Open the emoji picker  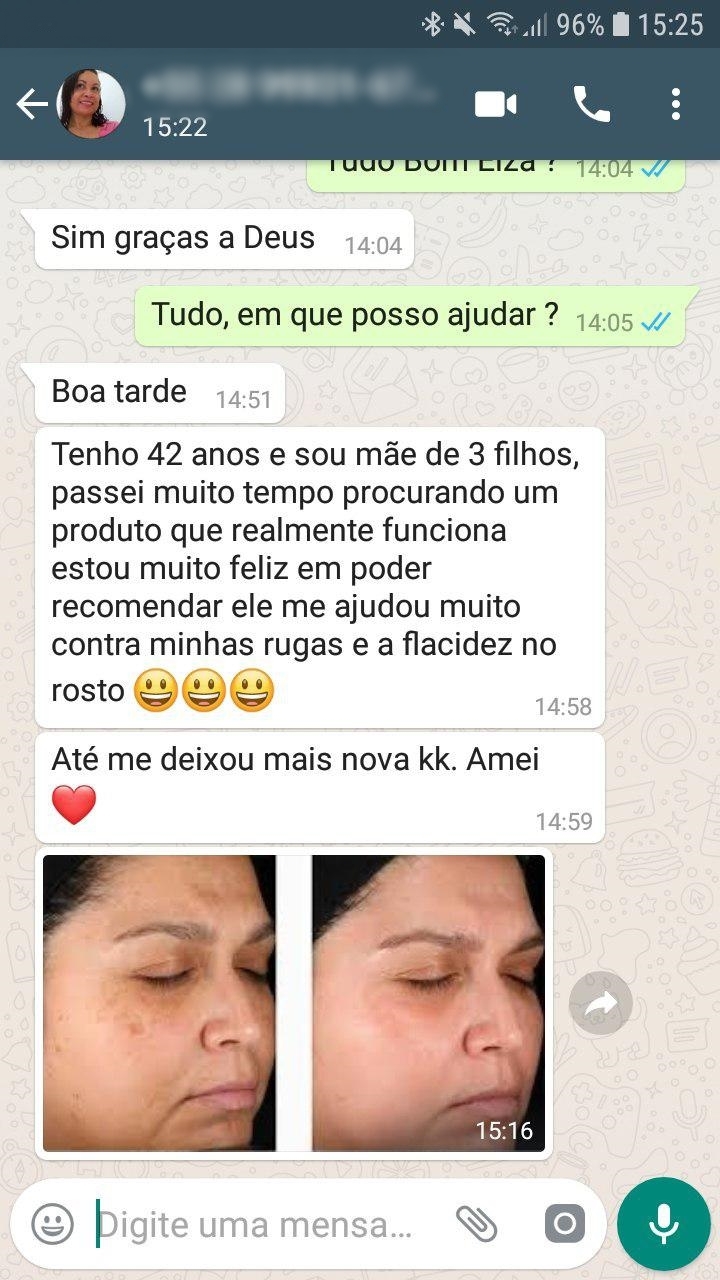(52, 1223)
